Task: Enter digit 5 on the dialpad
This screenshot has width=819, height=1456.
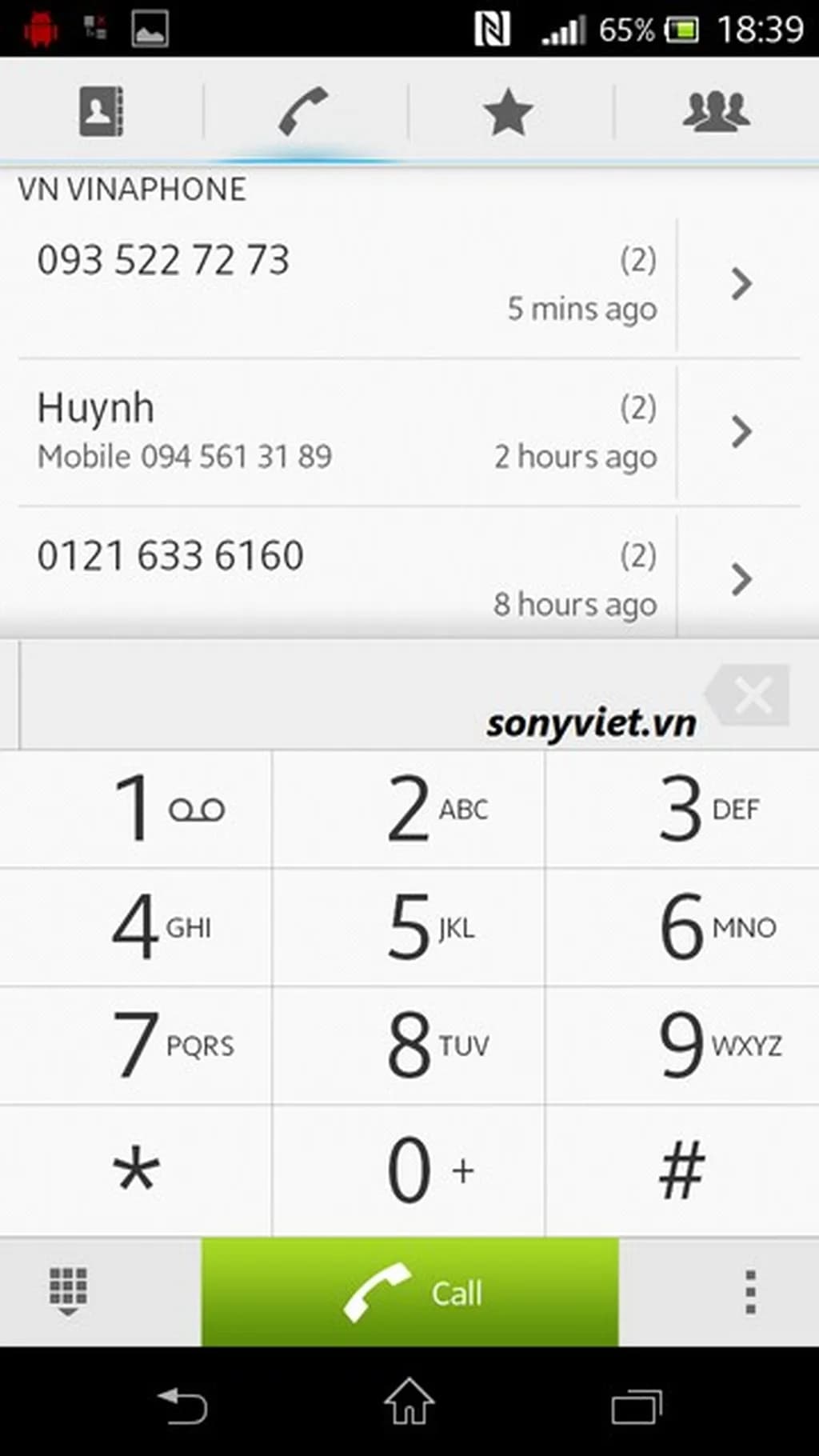Action: tap(409, 926)
